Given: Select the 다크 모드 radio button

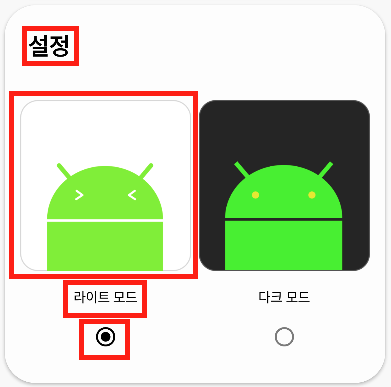Looking at the screenshot, I should coord(284,337).
